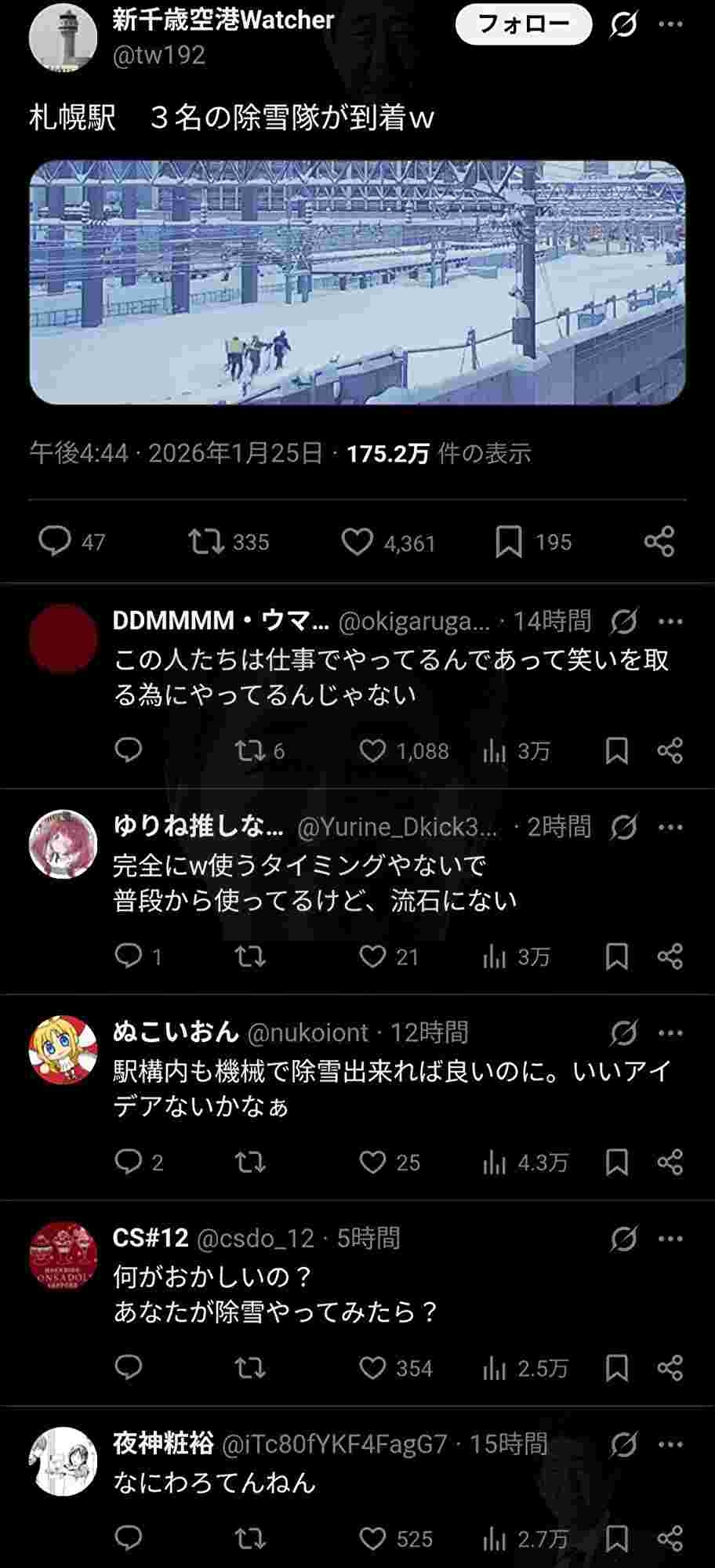This screenshot has height=1568, width=715.
Task: Tap the フォロー button for 新千歳空港Watcher
Action: pyautogui.click(x=523, y=24)
